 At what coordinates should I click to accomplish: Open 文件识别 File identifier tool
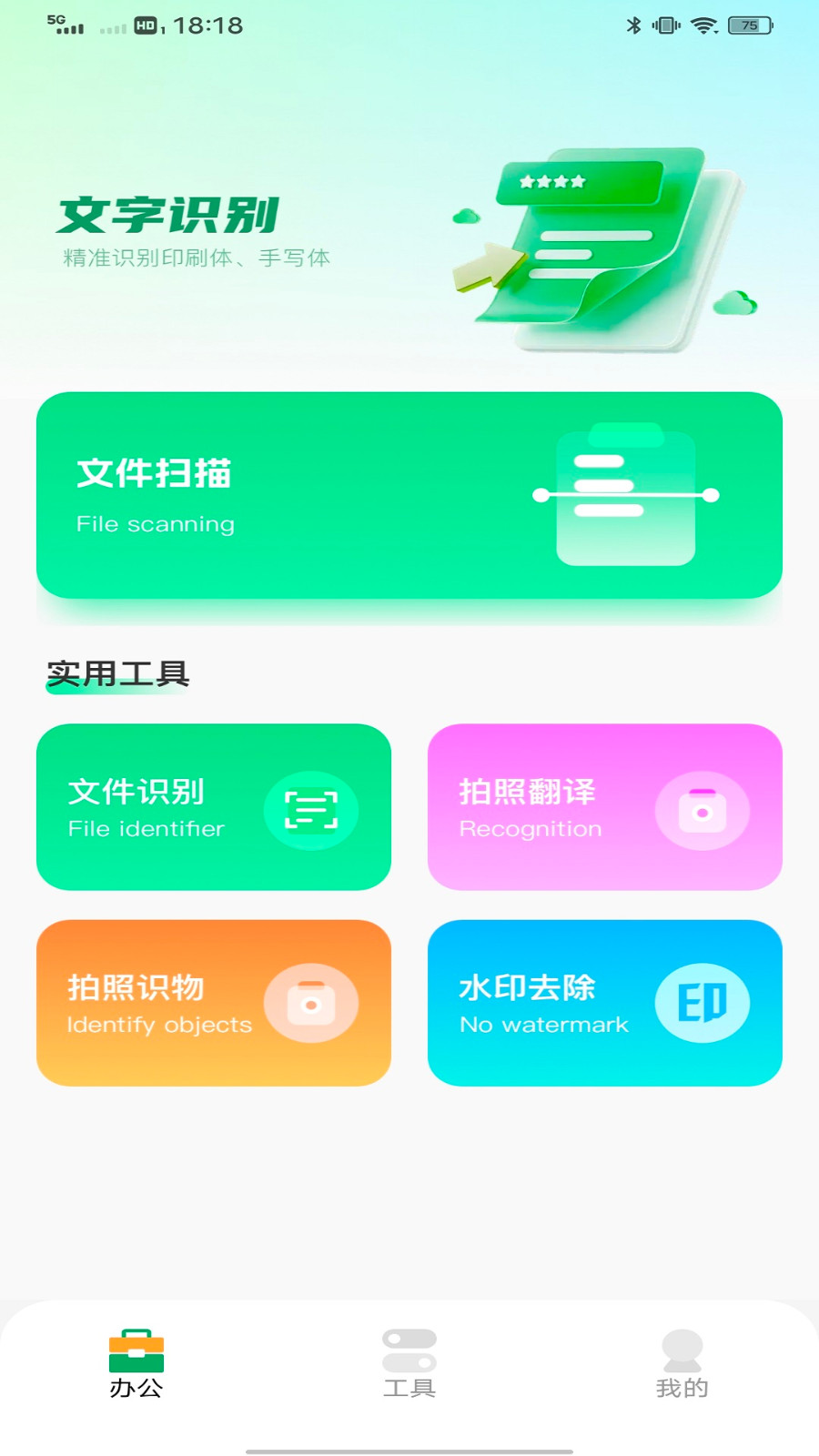214,807
